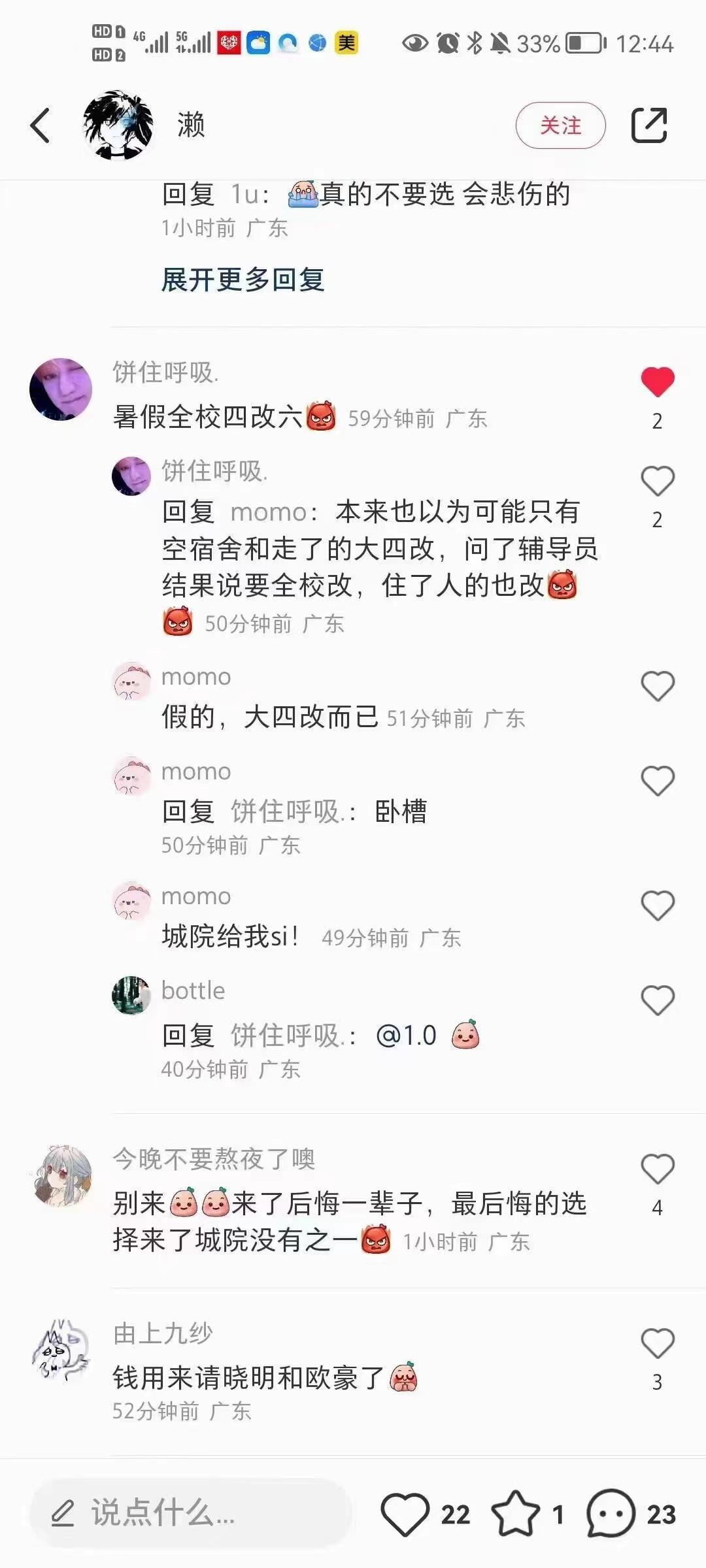Open the @1.0 mention link

pos(406,1036)
